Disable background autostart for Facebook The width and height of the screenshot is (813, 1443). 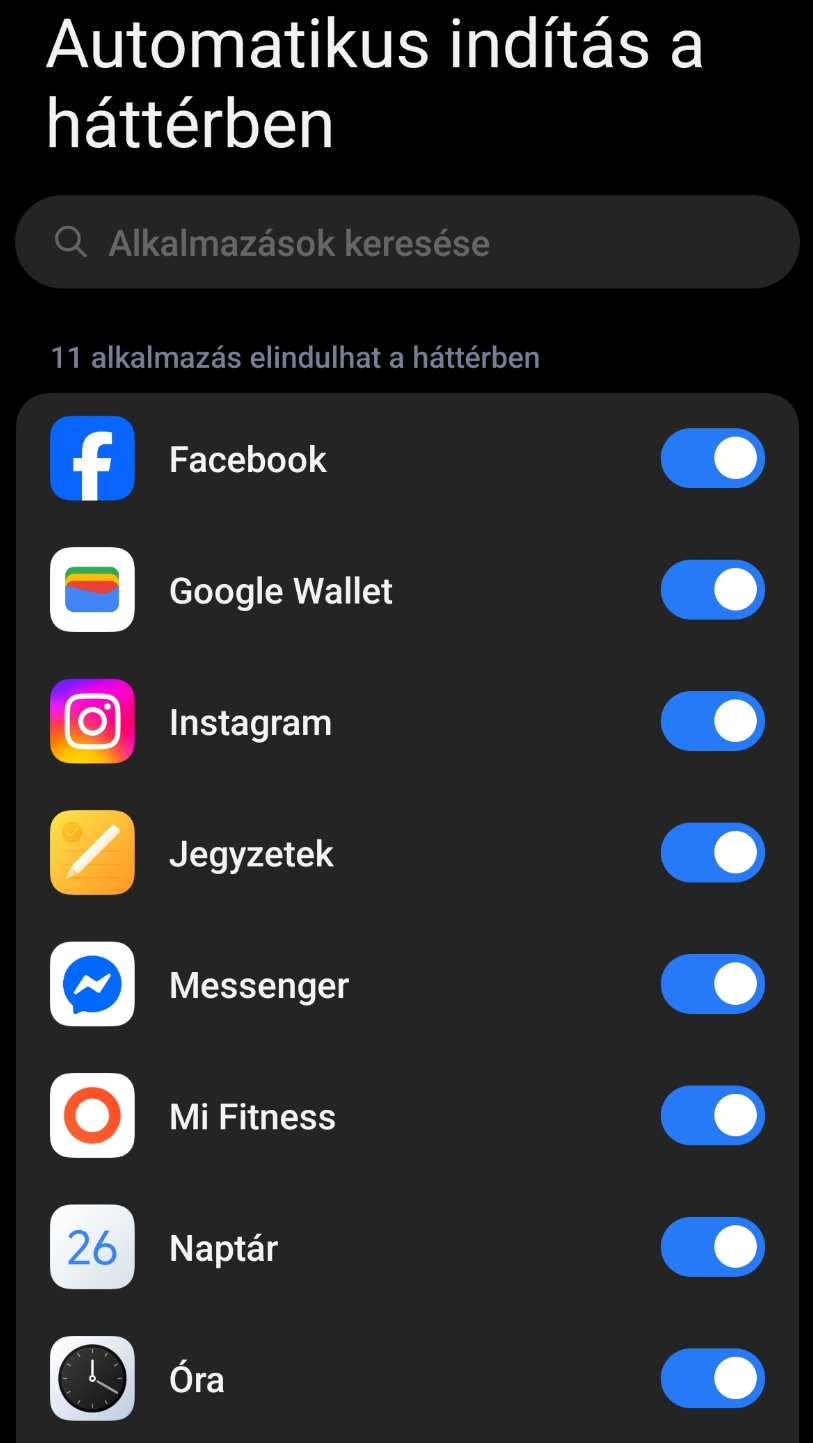coord(712,459)
